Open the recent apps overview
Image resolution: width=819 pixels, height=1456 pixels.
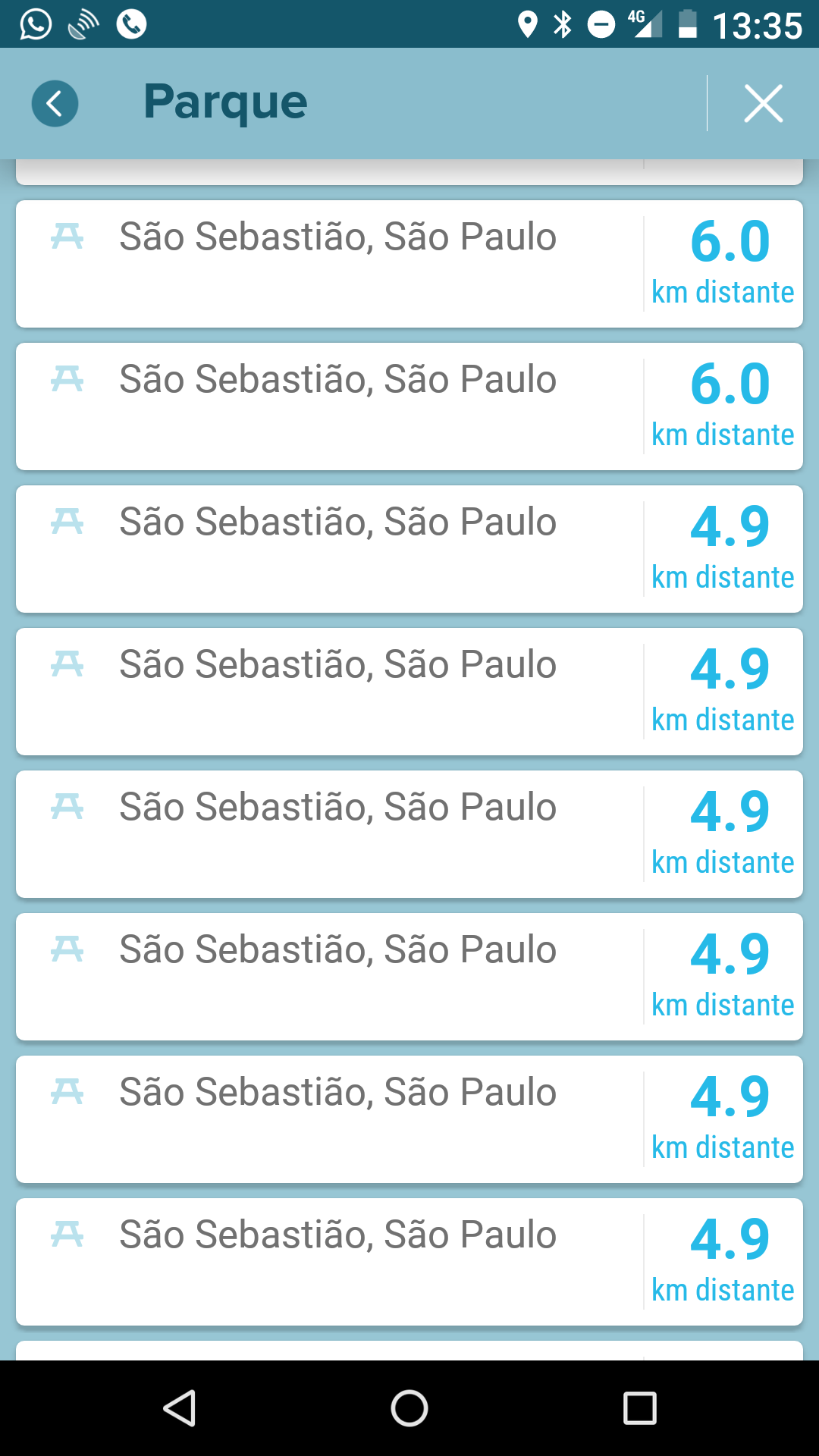click(x=639, y=1409)
